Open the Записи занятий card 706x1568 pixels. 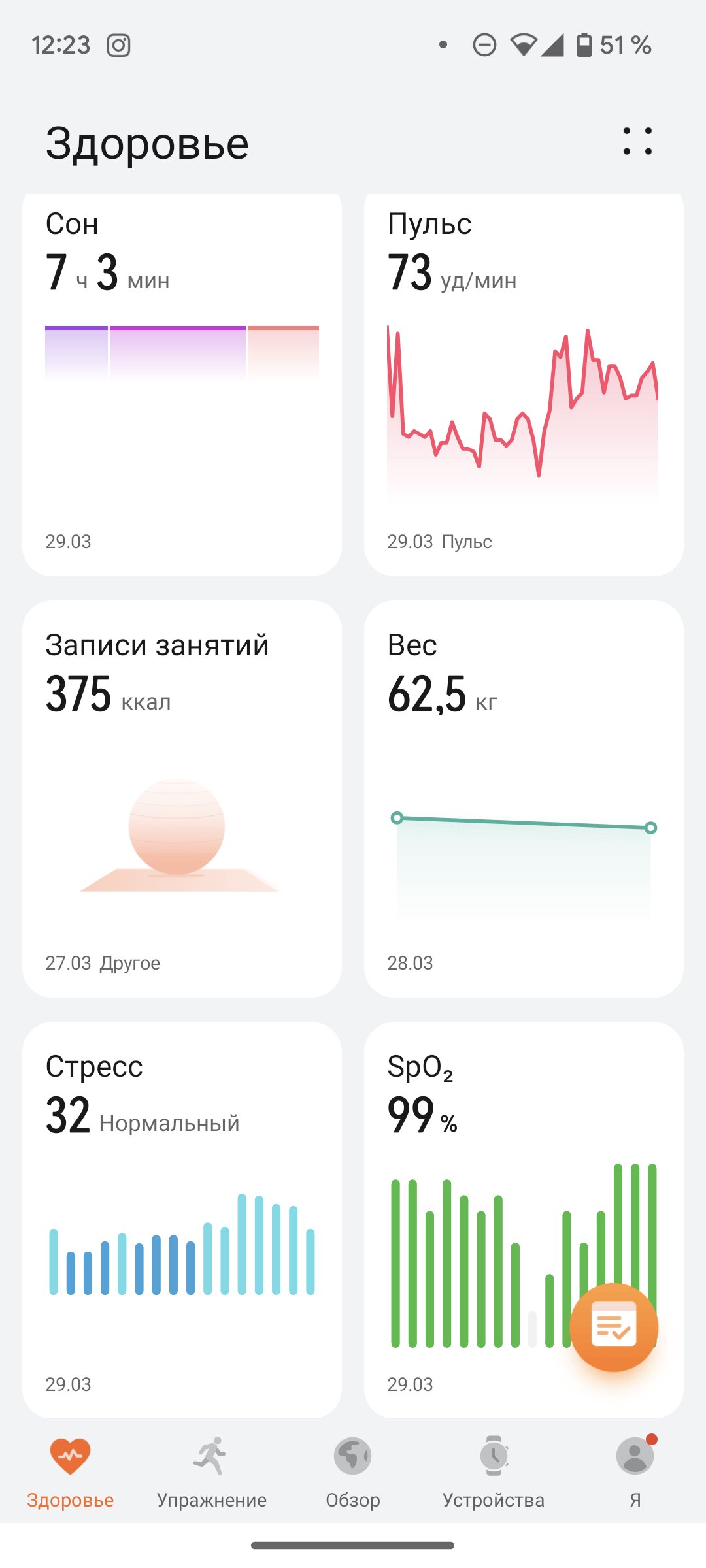182,798
